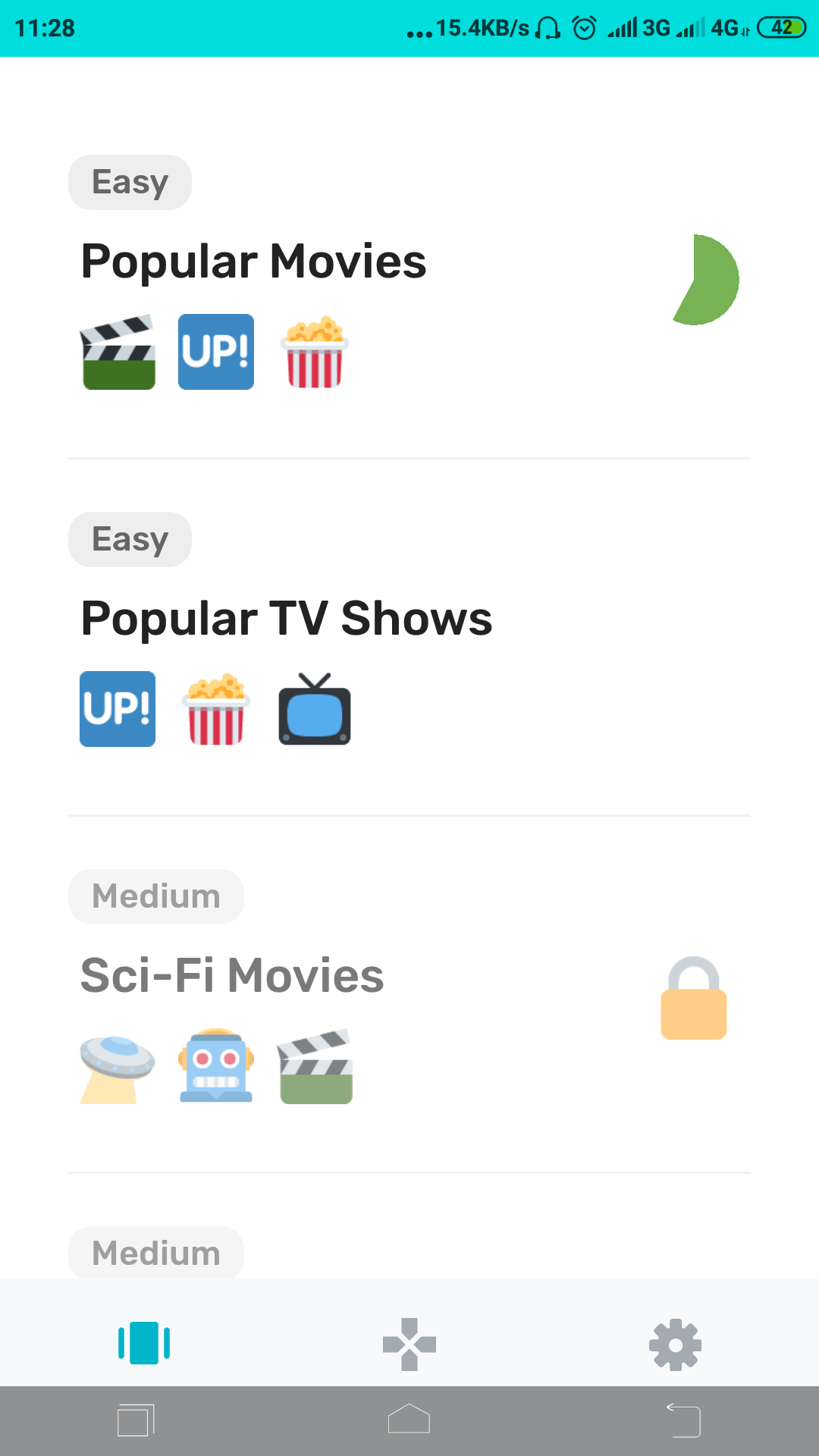
Task: Open the game controller tab
Action: 409,1344
